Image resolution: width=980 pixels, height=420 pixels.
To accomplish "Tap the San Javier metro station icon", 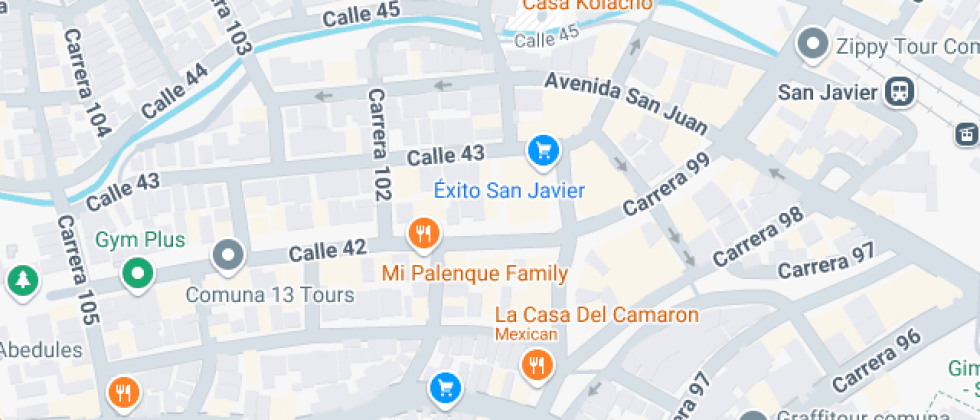I will (x=899, y=92).
